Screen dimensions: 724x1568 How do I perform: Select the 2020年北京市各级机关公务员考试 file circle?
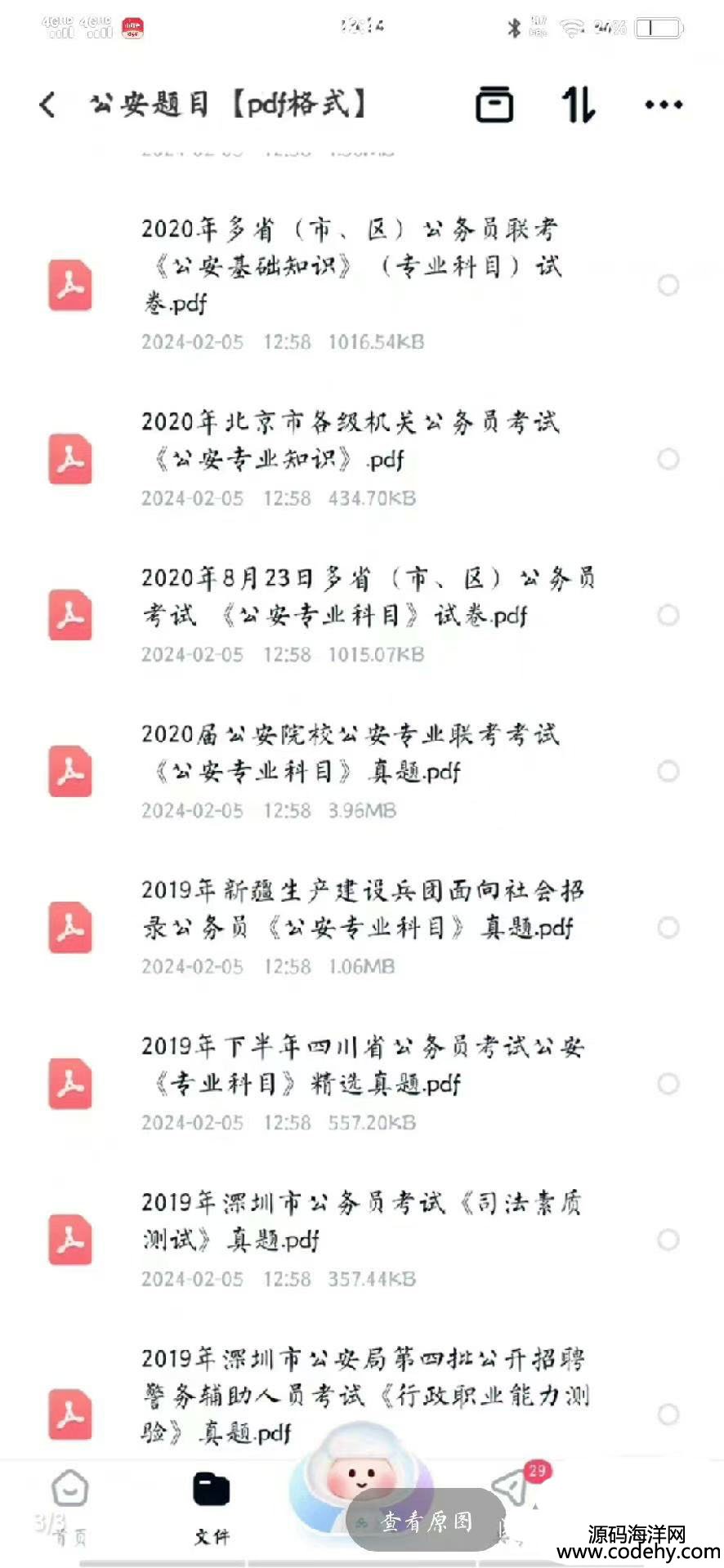(x=668, y=459)
